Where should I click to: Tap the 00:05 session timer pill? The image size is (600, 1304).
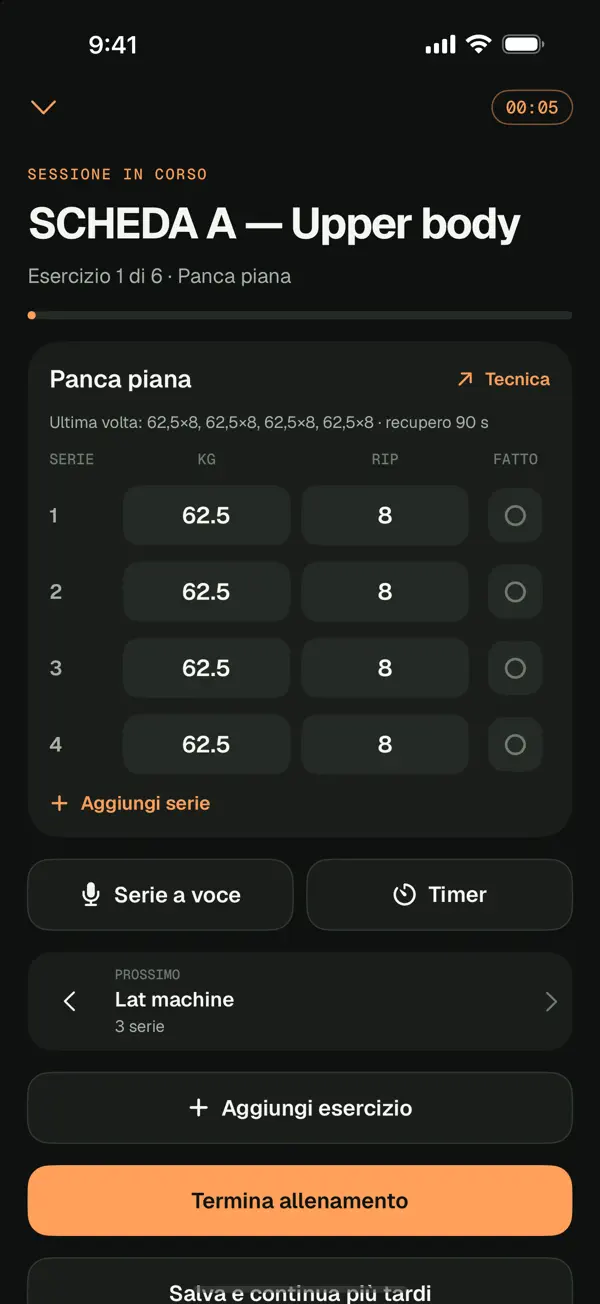532,107
